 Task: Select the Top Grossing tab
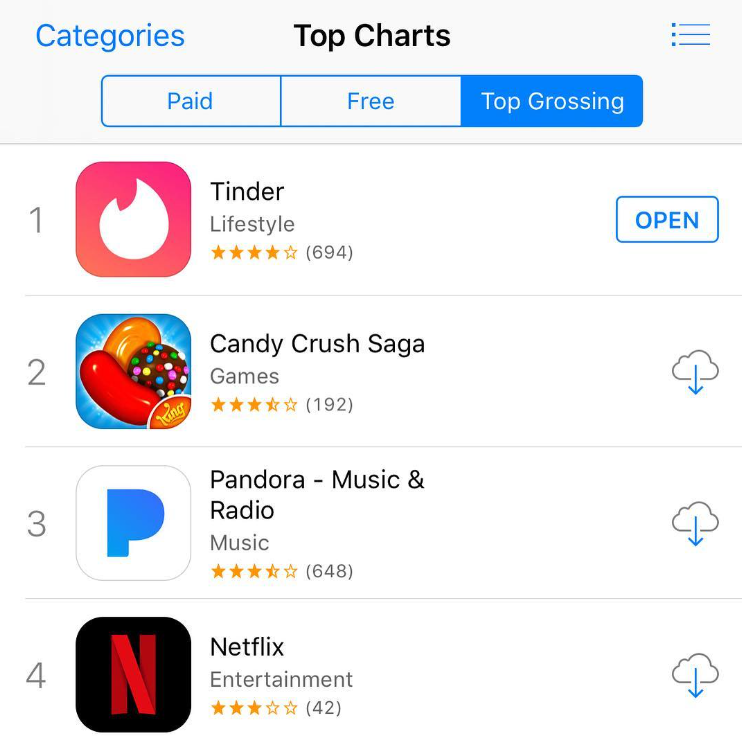(x=552, y=101)
